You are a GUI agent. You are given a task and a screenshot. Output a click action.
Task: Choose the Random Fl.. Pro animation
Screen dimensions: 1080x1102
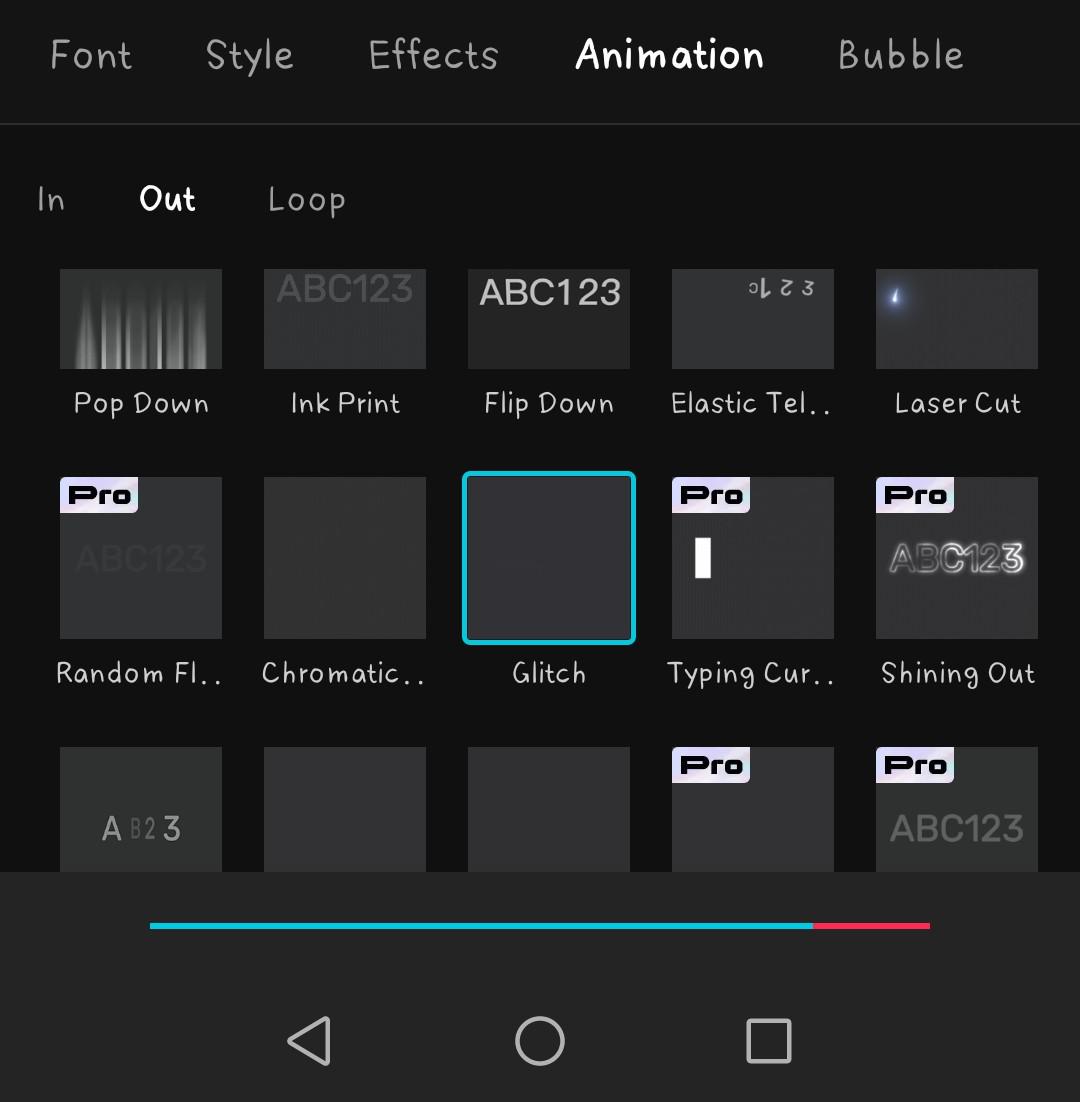[141, 558]
